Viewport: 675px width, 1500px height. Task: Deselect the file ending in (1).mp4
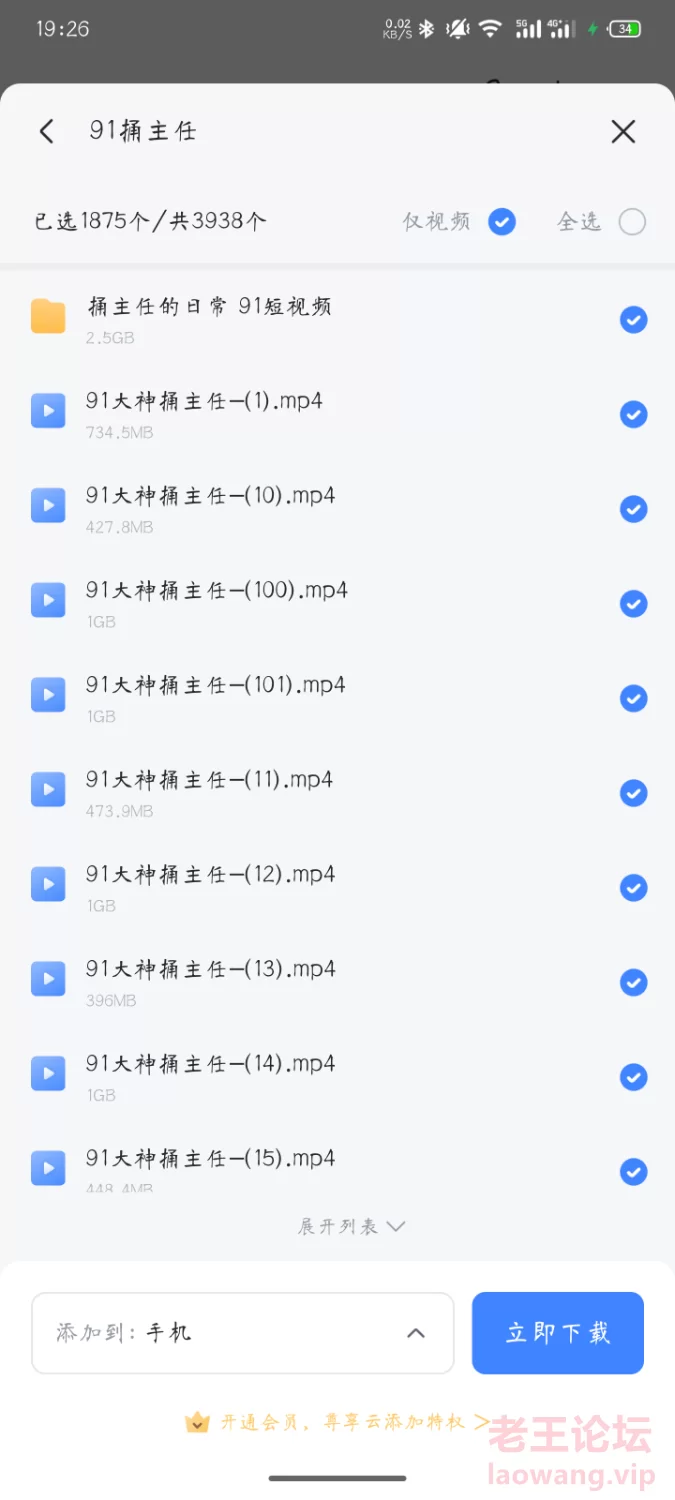(x=633, y=414)
